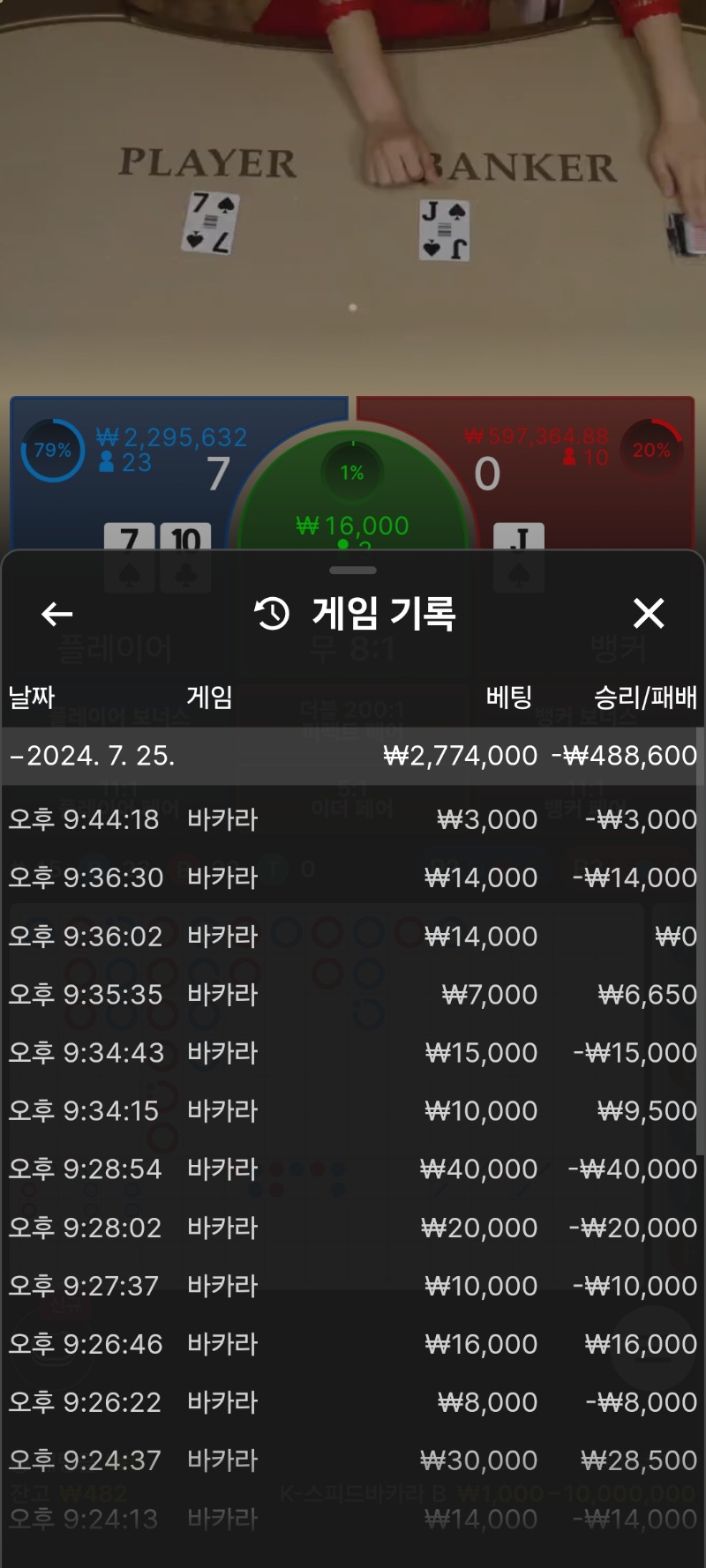Close the 게임 기록 panel
Image resolution: width=706 pixels, height=1568 pixels.
(x=649, y=613)
